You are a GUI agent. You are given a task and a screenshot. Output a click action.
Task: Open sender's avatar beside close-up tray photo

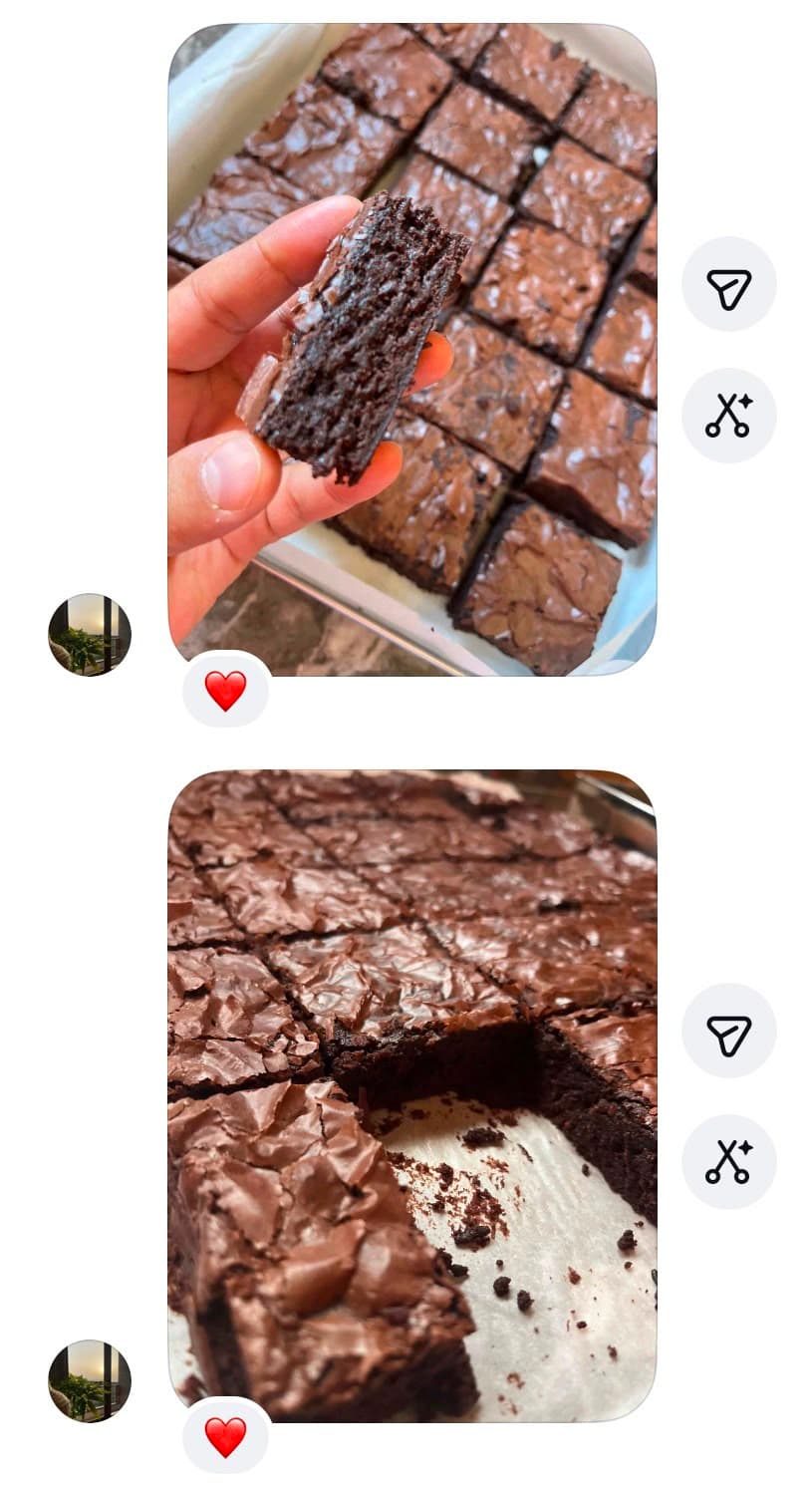point(90,1381)
